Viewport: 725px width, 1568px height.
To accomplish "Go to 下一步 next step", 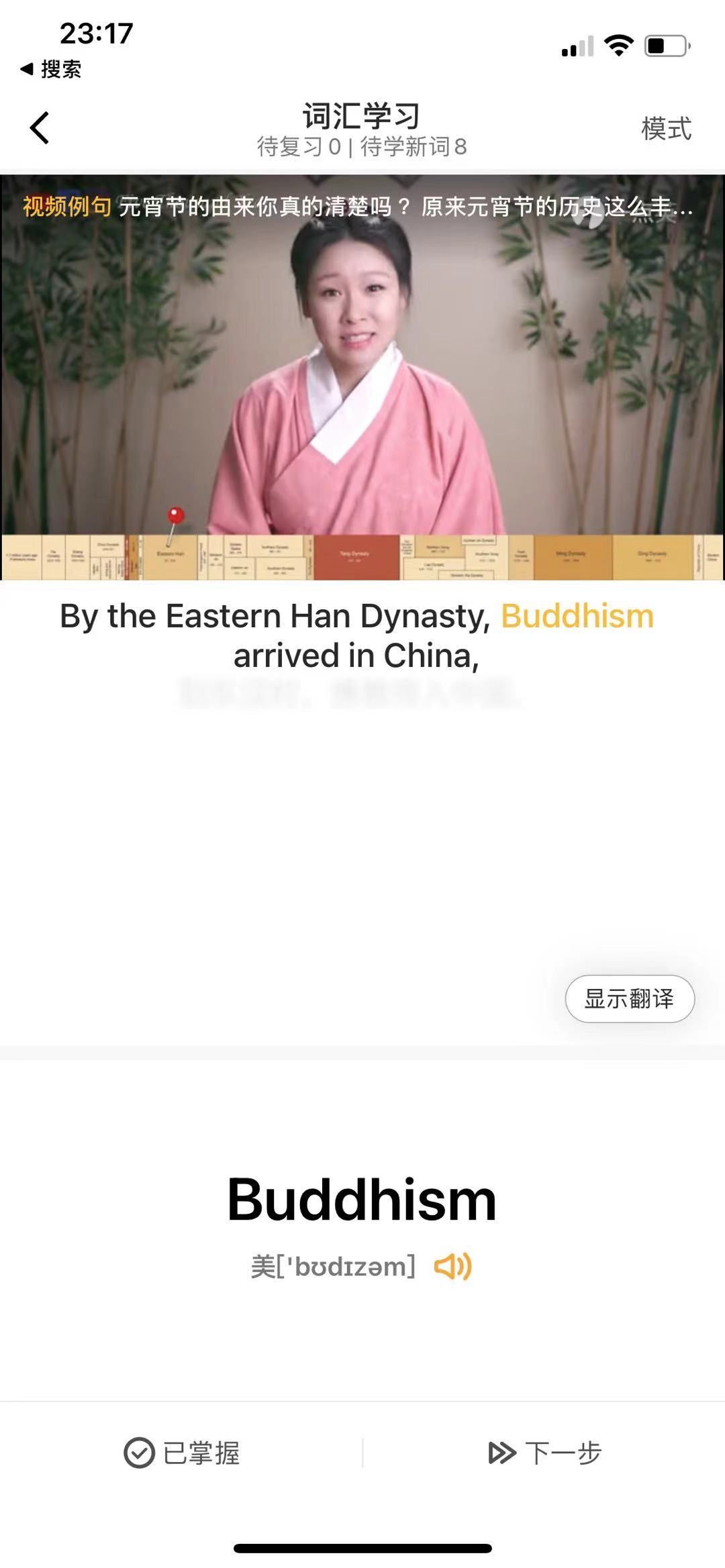I will coord(544,1453).
